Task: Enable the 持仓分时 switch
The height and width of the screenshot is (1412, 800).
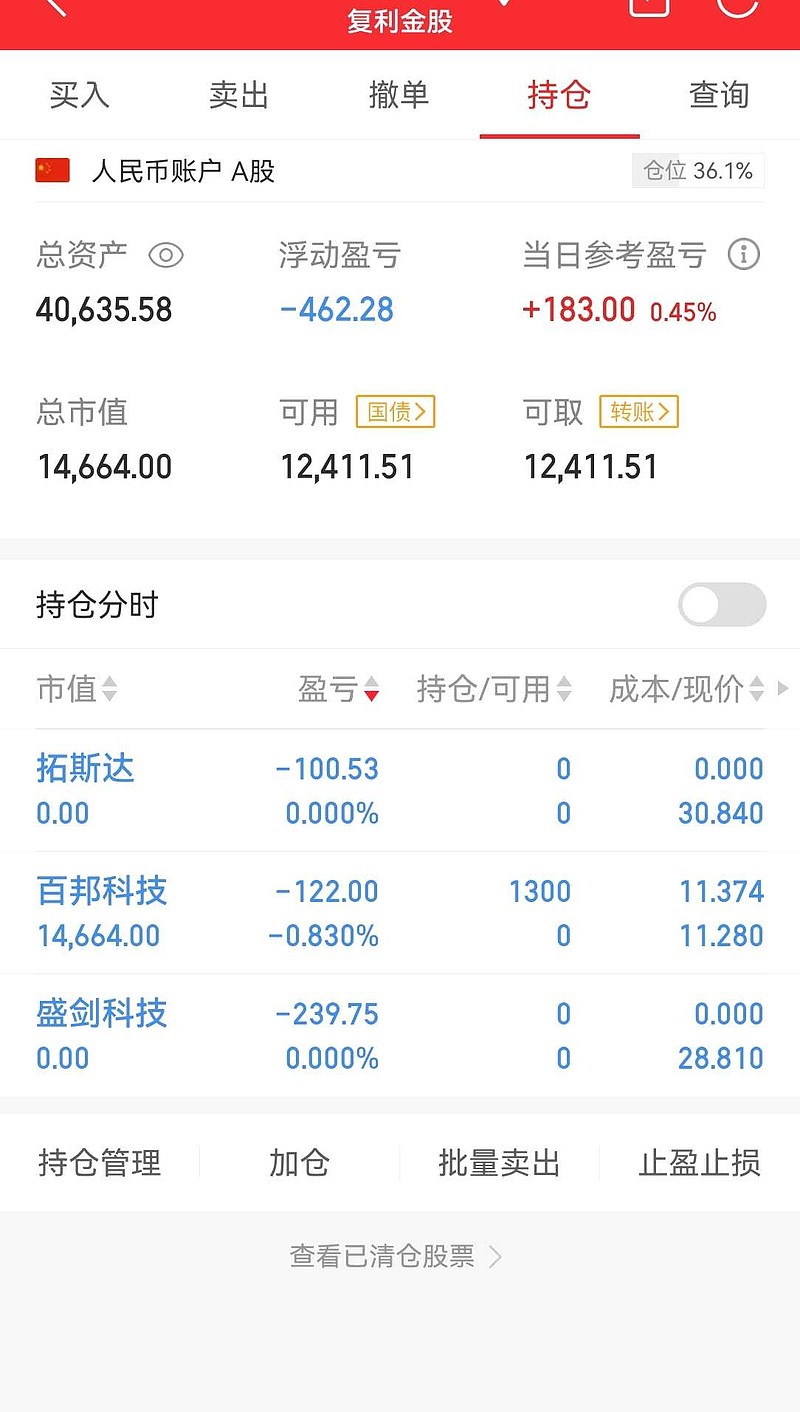Action: (x=722, y=604)
